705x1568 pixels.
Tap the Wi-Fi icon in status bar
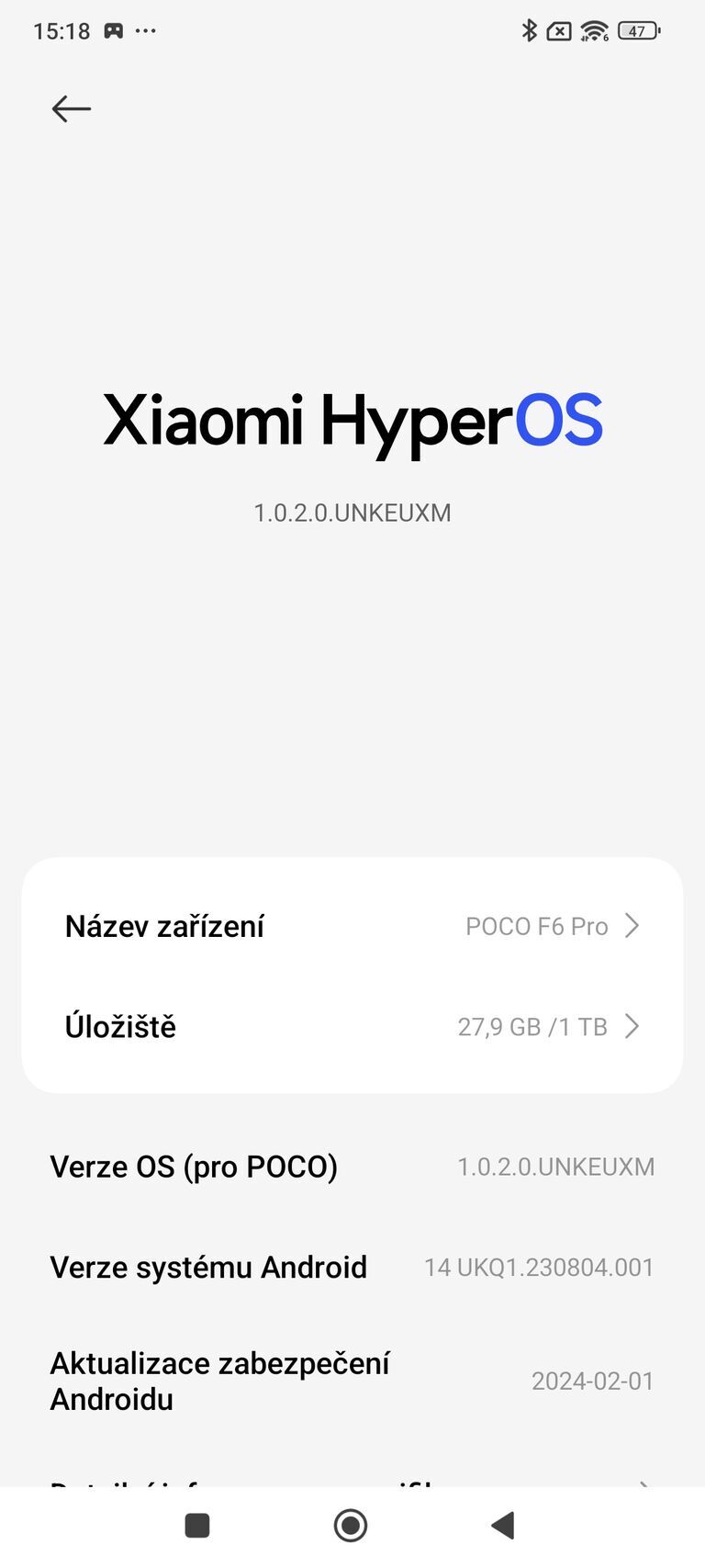(593, 29)
